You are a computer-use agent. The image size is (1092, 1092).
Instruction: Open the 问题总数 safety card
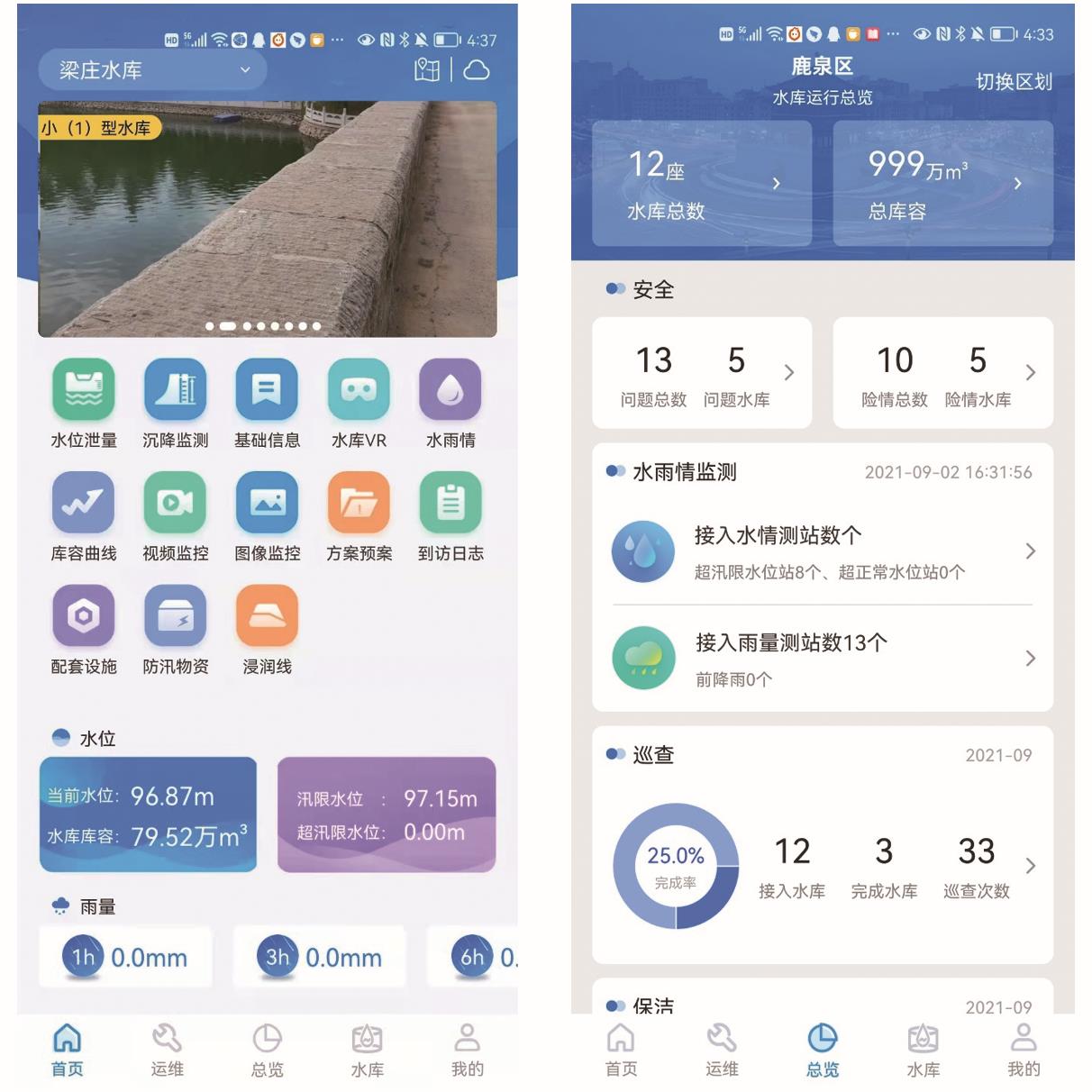pos(702,373)
